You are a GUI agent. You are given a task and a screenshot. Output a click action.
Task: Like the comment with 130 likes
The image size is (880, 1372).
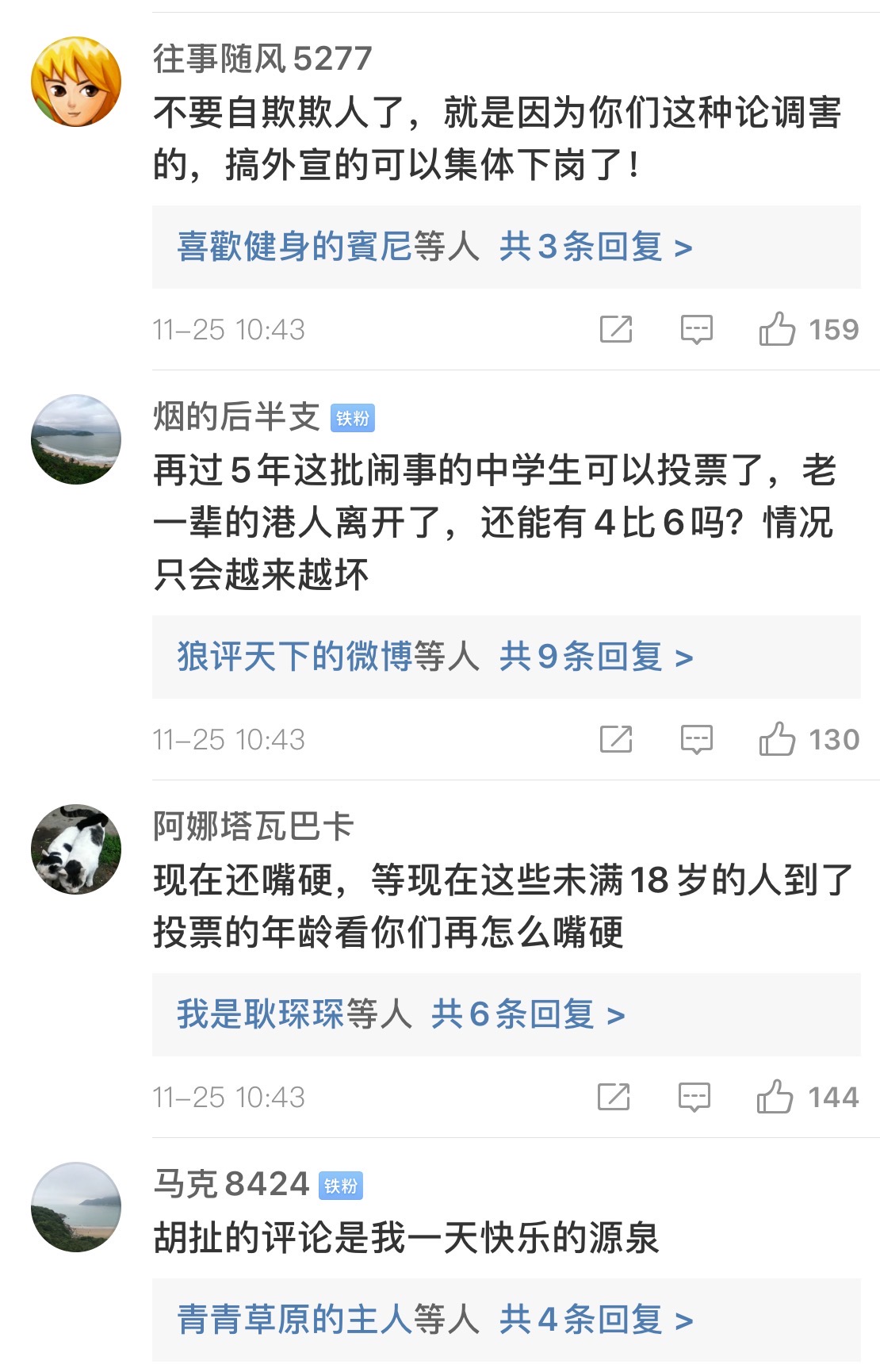coord(778,739)
